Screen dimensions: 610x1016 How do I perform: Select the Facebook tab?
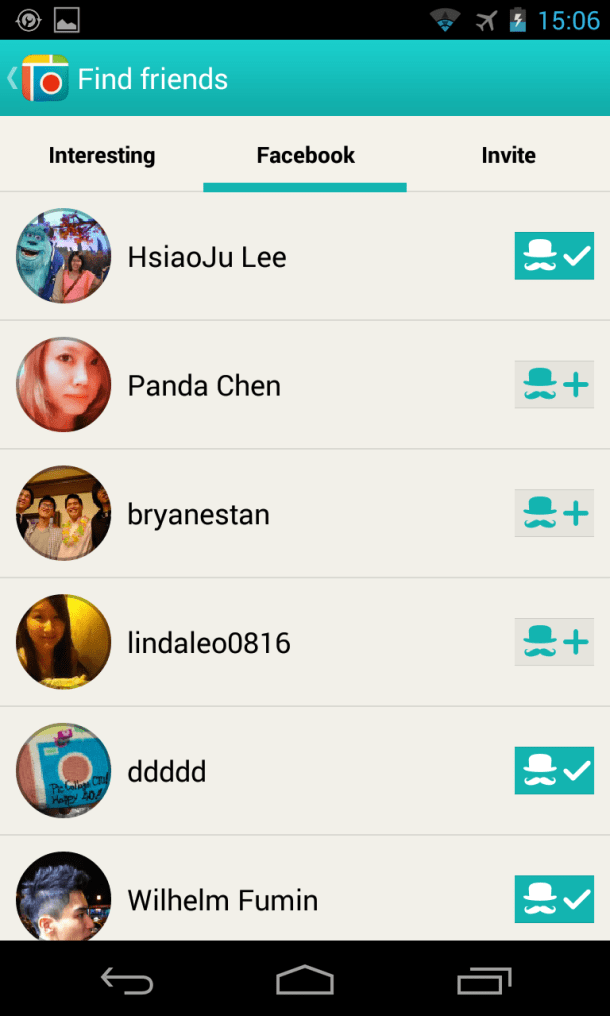305,156
